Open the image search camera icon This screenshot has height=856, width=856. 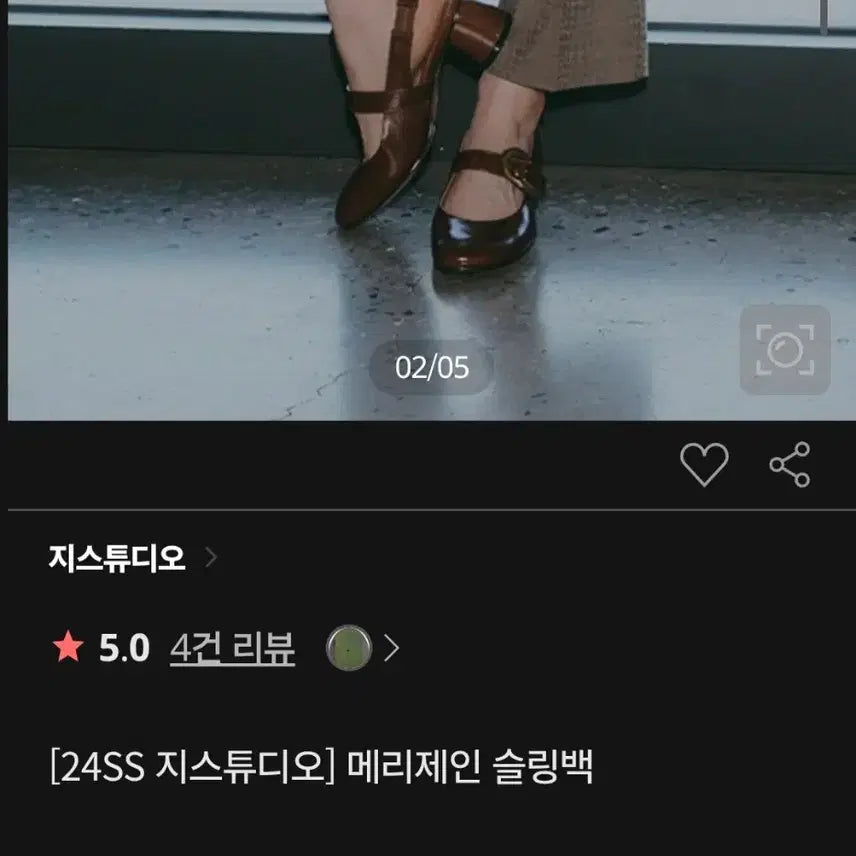[x=784, y=349]
